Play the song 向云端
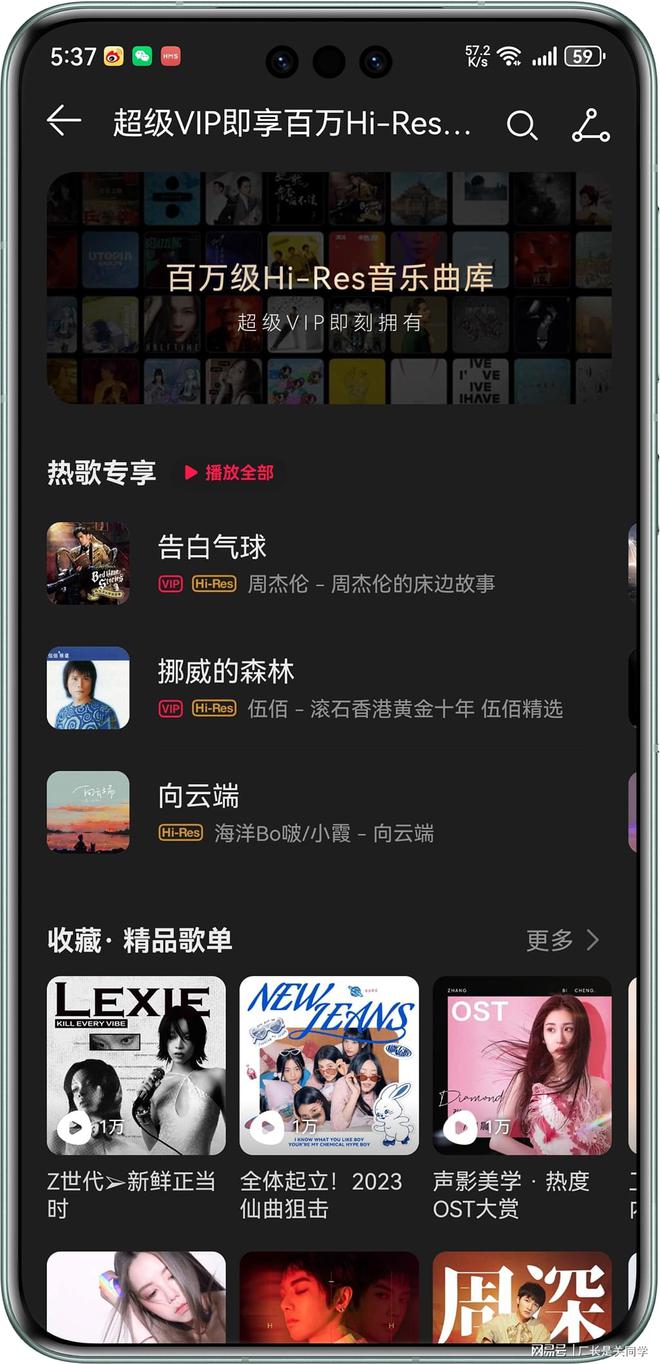This screenshot has width=660, height=1364. coord(329,812)
